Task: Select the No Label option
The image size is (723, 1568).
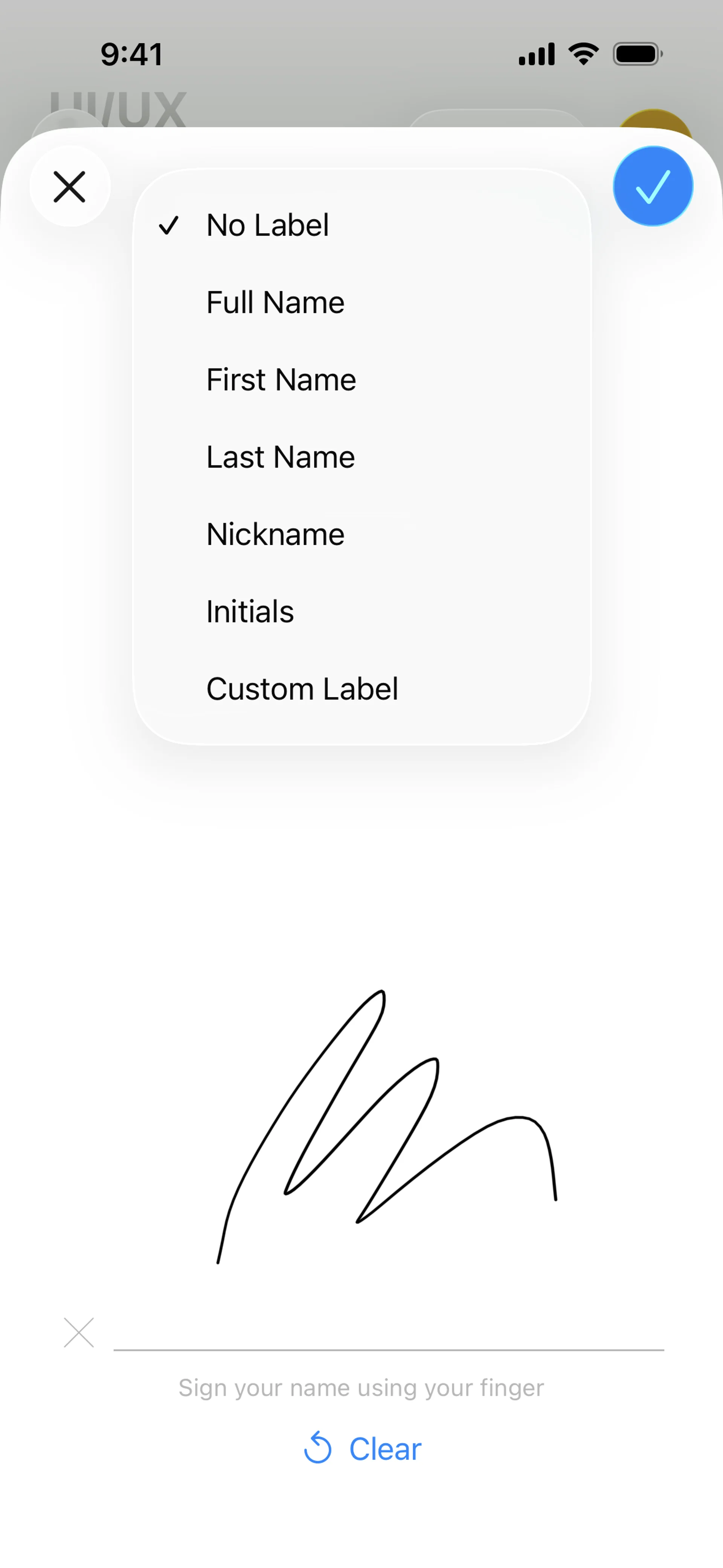Action: point(361,225)
